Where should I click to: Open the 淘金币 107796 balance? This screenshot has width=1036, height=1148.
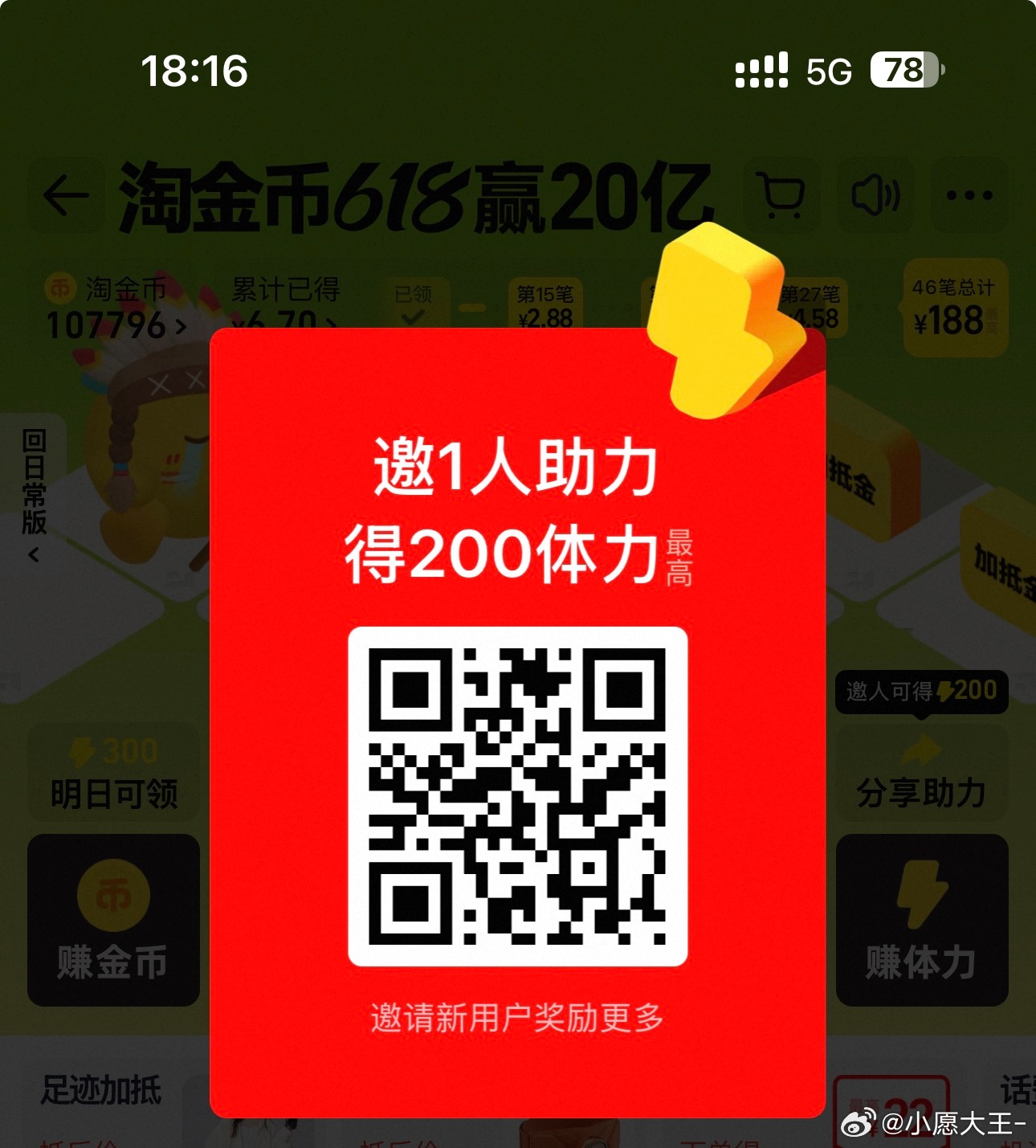pos(116,309)
